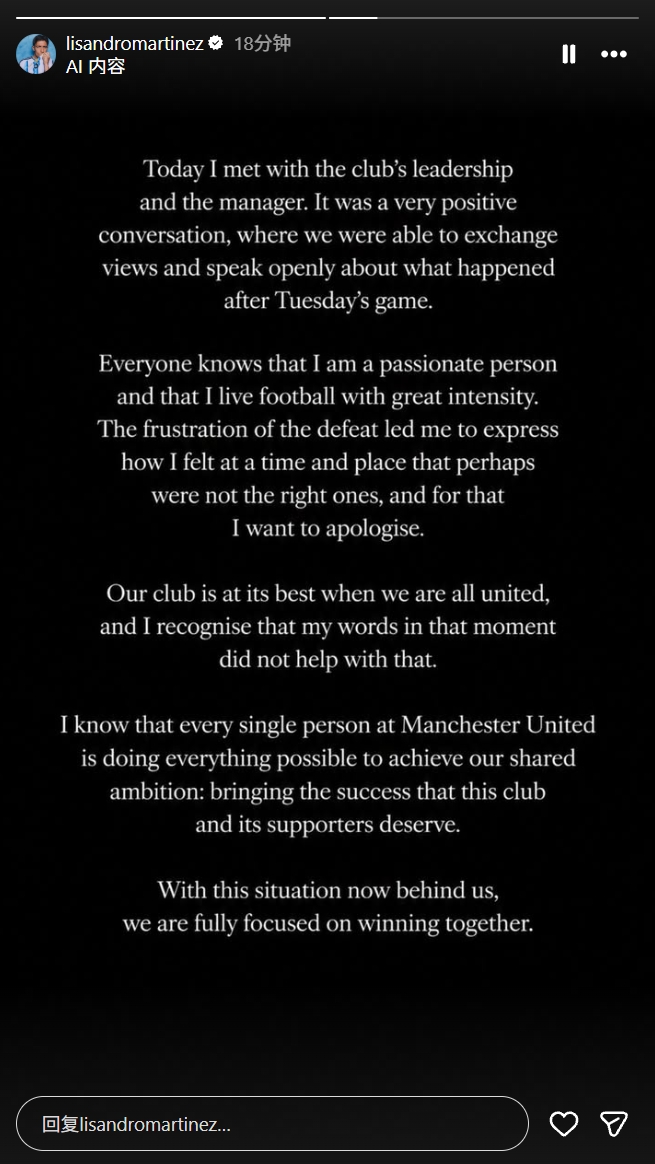655x1164 pixels.
Task: Share the story via paper plane icon
Action: [x=614, y=1123]
